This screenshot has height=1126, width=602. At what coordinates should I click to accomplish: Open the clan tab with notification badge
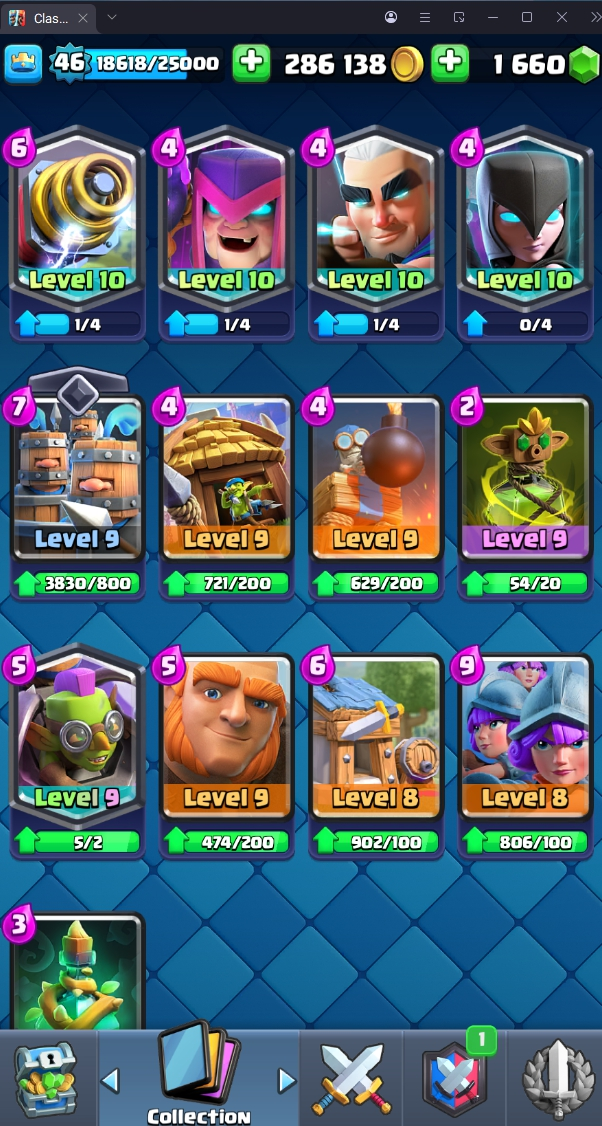click(x=452, y=1078)
